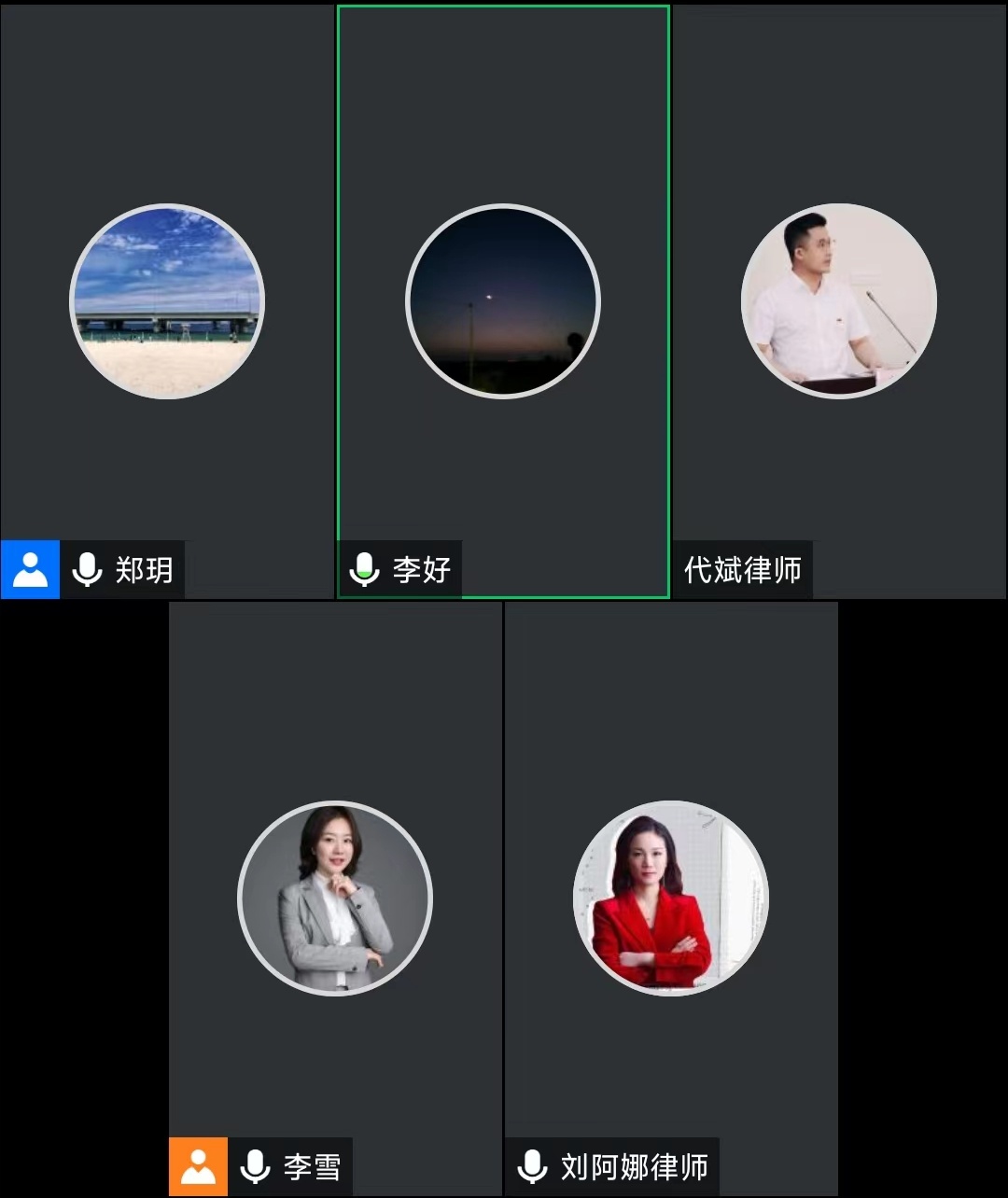Open the speaking participant 李好's tile

click(x=503, y=300)
